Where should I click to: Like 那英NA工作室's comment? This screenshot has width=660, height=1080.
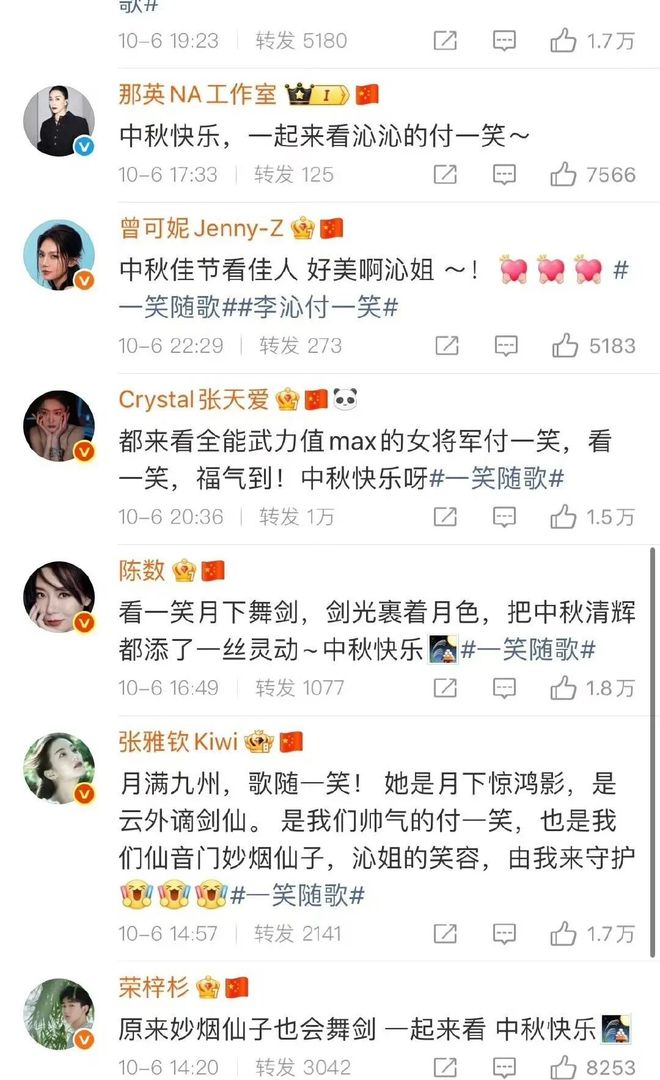(x=564, y=175)
